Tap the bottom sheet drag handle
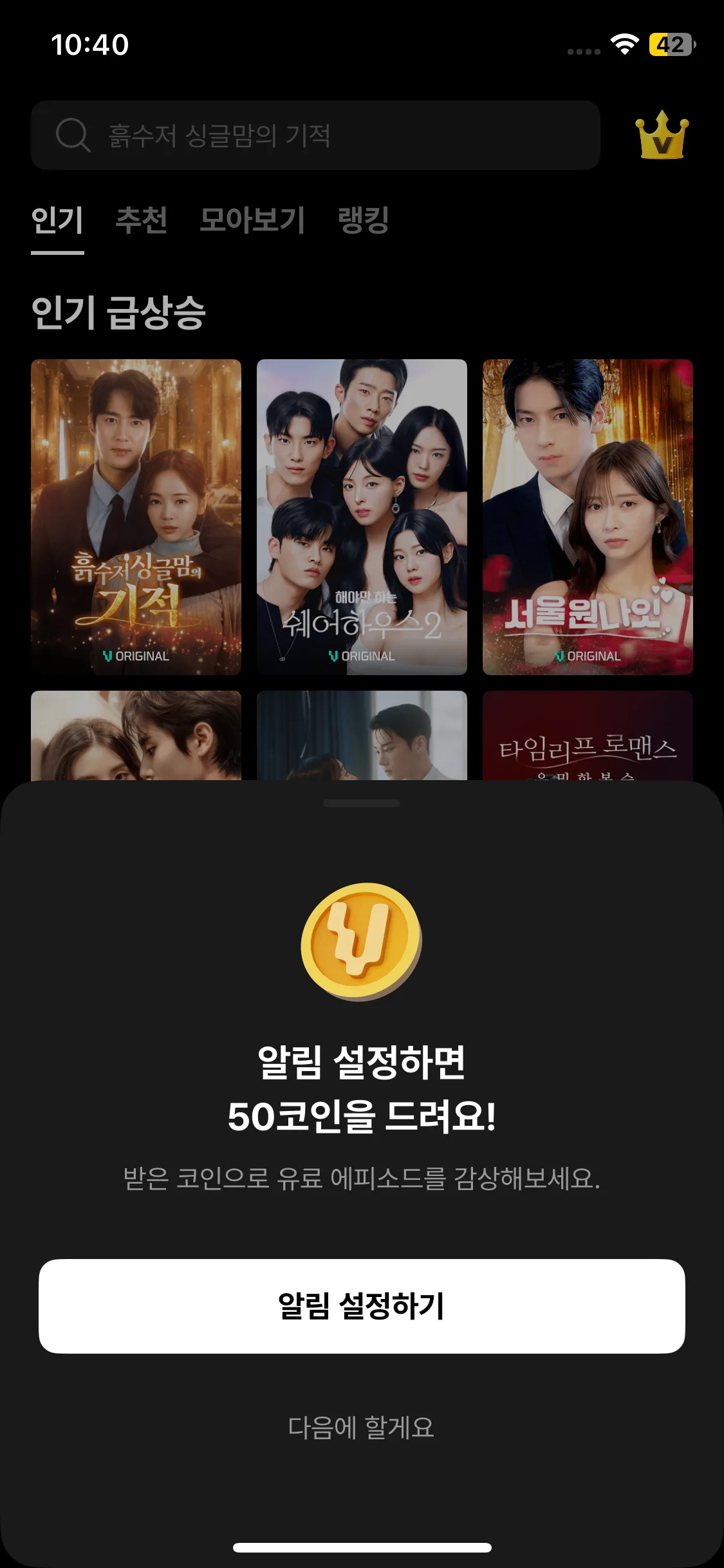 [362, 803]
